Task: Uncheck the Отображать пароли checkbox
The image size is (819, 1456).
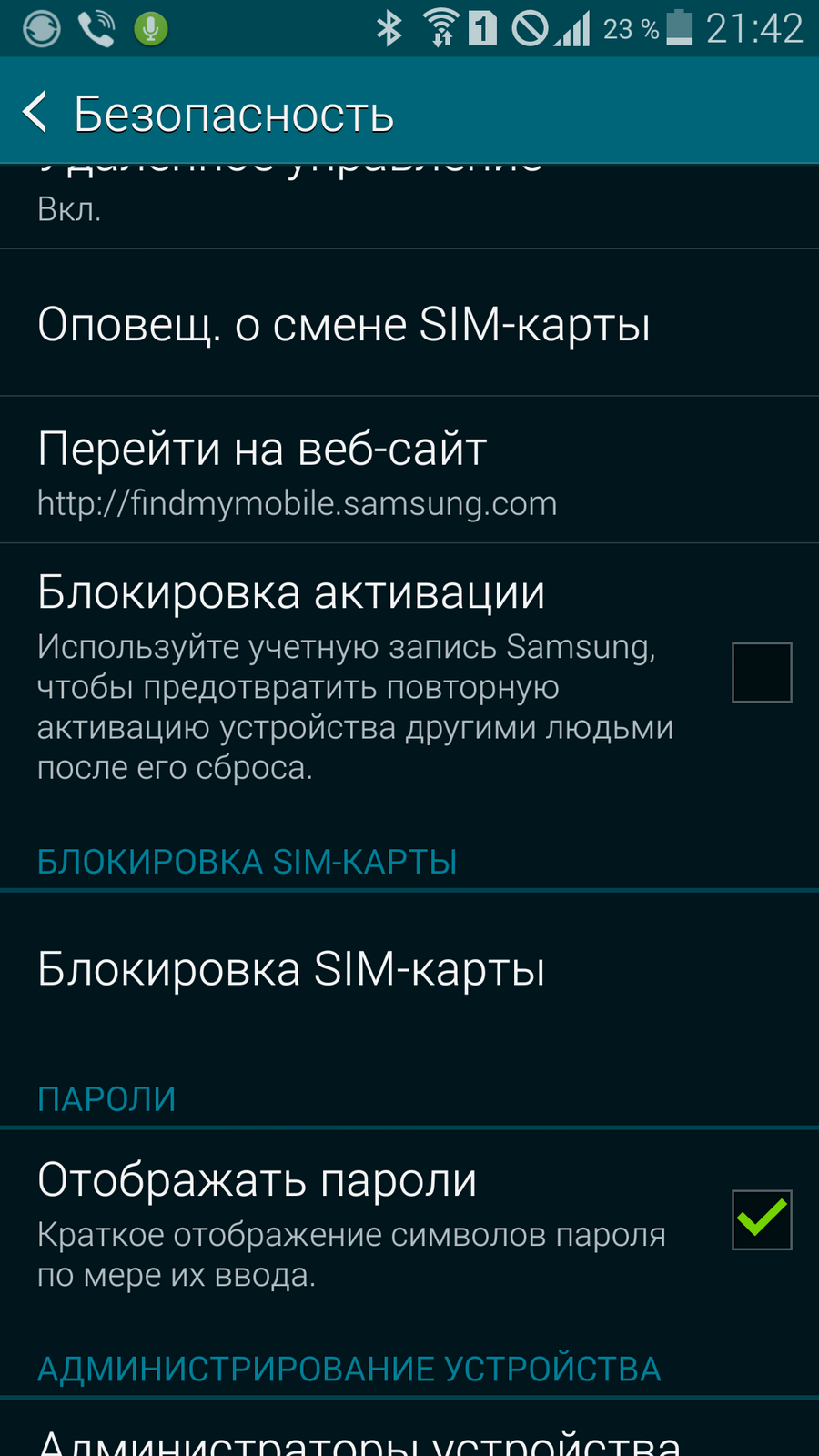Action: 762,1219
